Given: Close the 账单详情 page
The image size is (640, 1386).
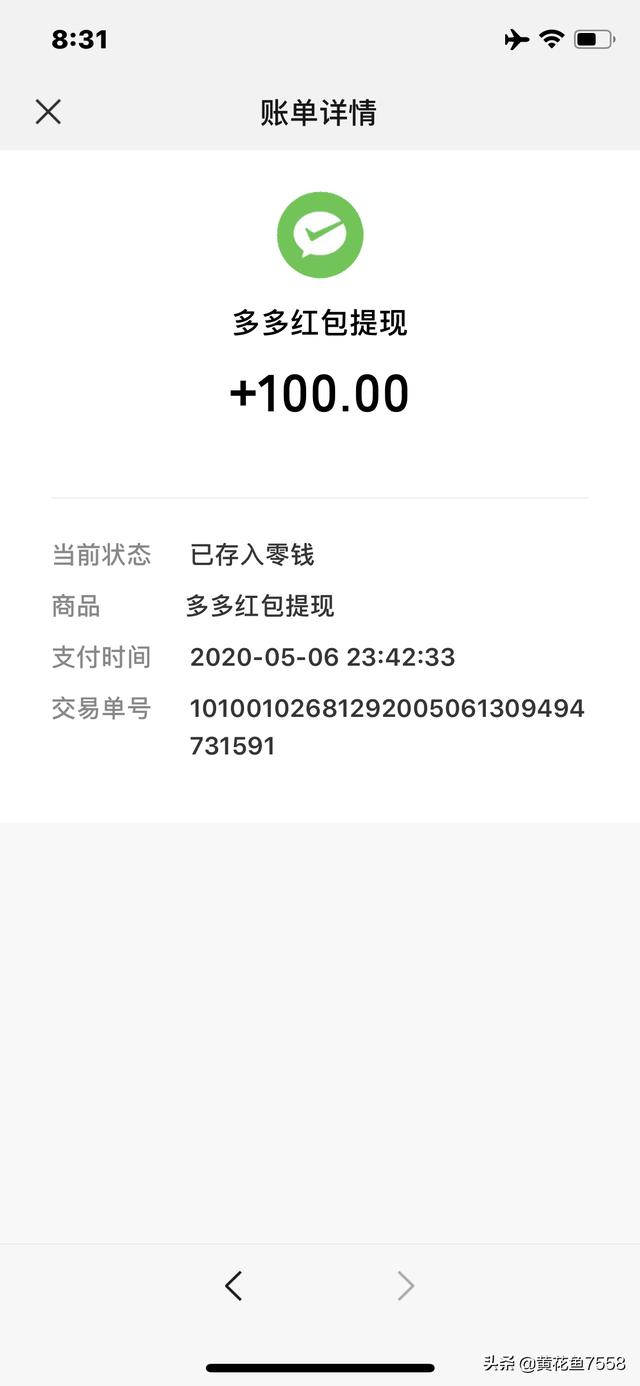Looking at the screenshot, I should (x=48, y=112).
